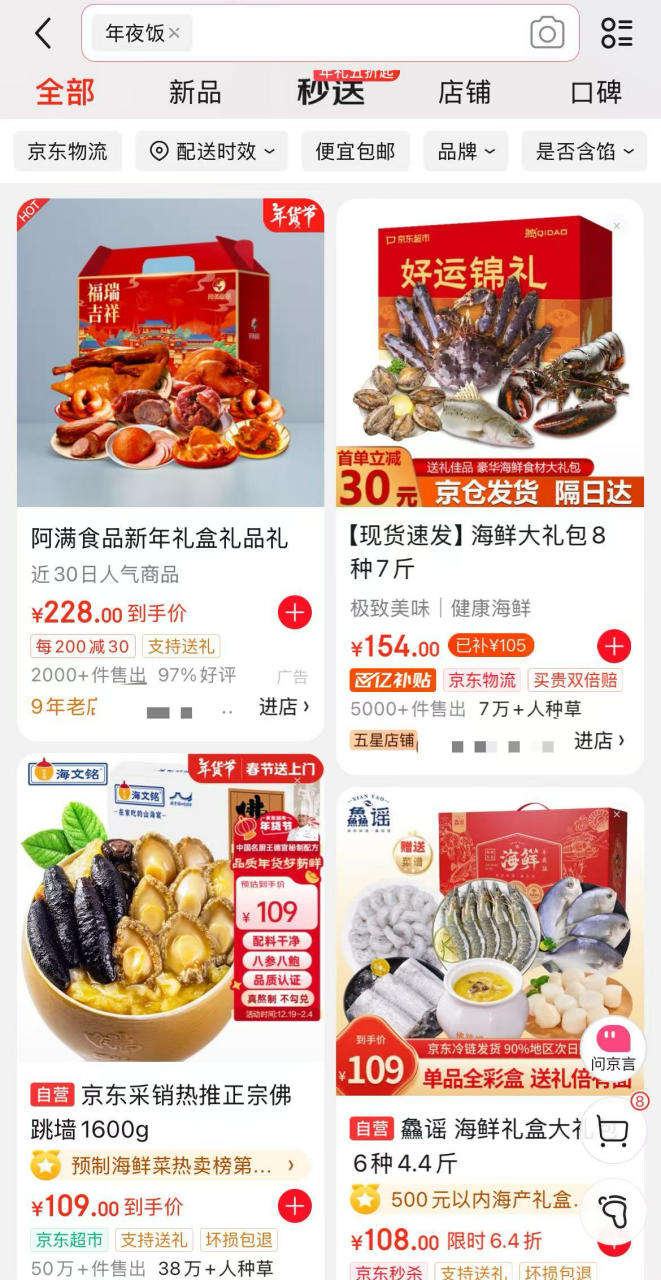Open the 阿满食品新年礼盒 product card
This screenshot has width=661, height=1280.
[170, 538]
